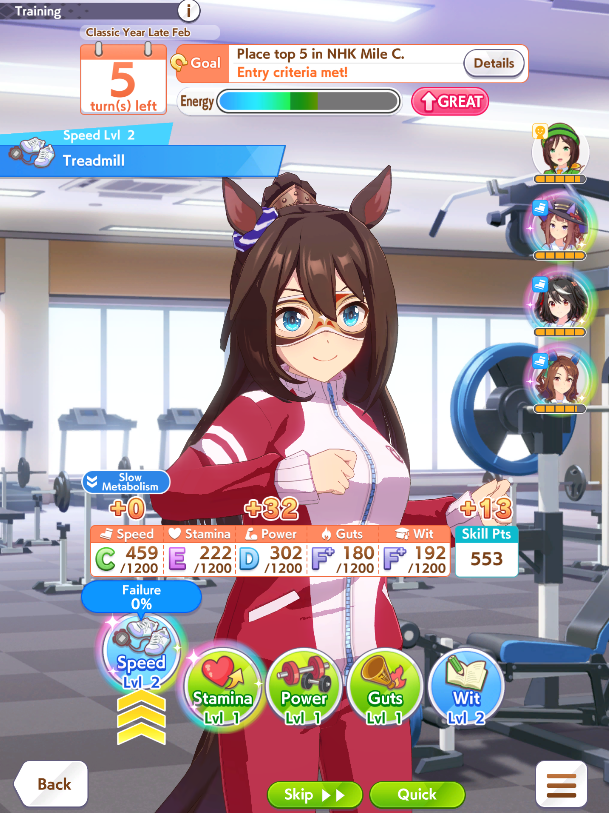The width and height of the screenshot is (609, 813).
Task: Select Guts training
Action: click(x=385, y=686)
